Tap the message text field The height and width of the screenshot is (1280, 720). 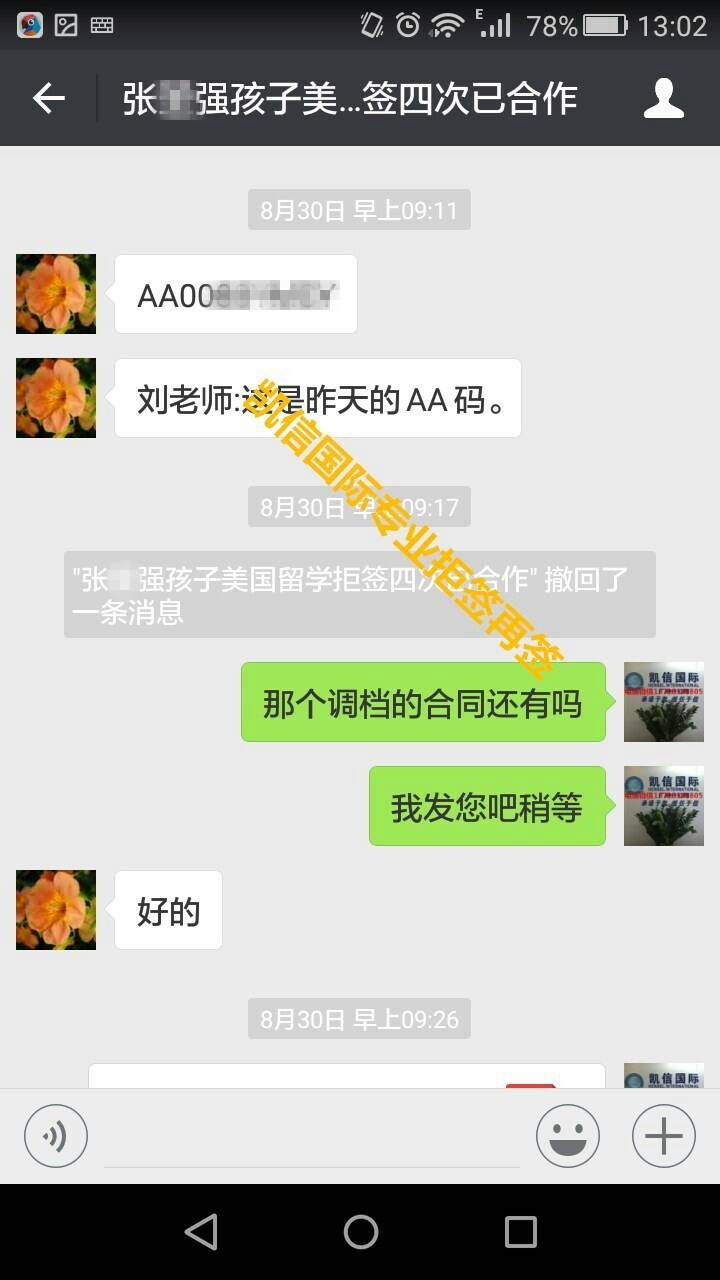coord(310,1138)
